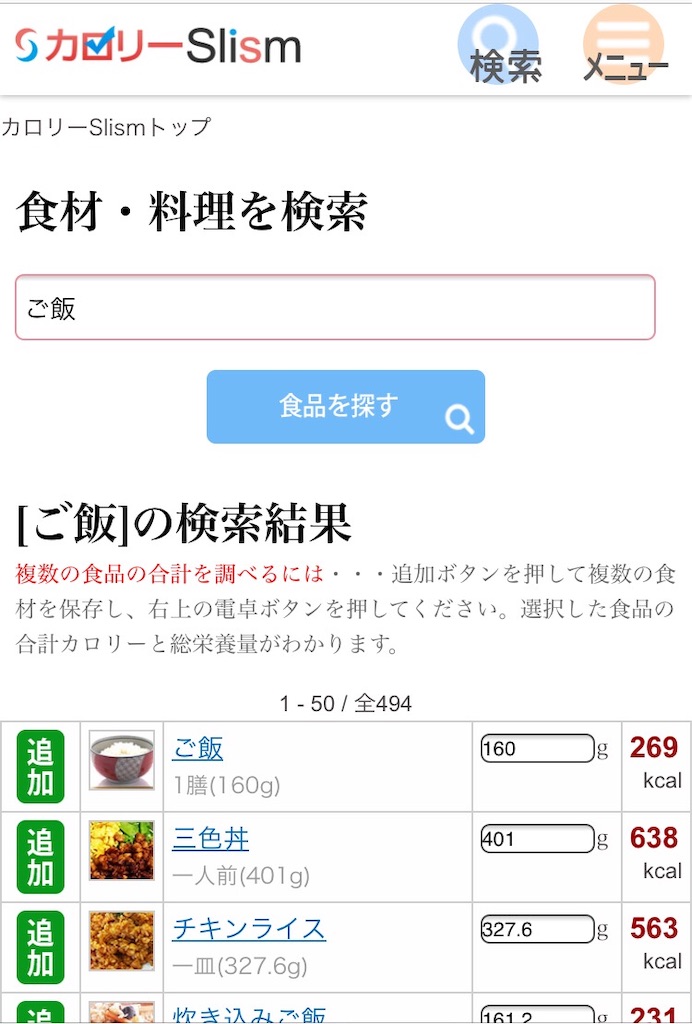Screen dimensions: 692x1024
Task: Edit the gram amount field for 三色丼
Action: tap(537, 838)
